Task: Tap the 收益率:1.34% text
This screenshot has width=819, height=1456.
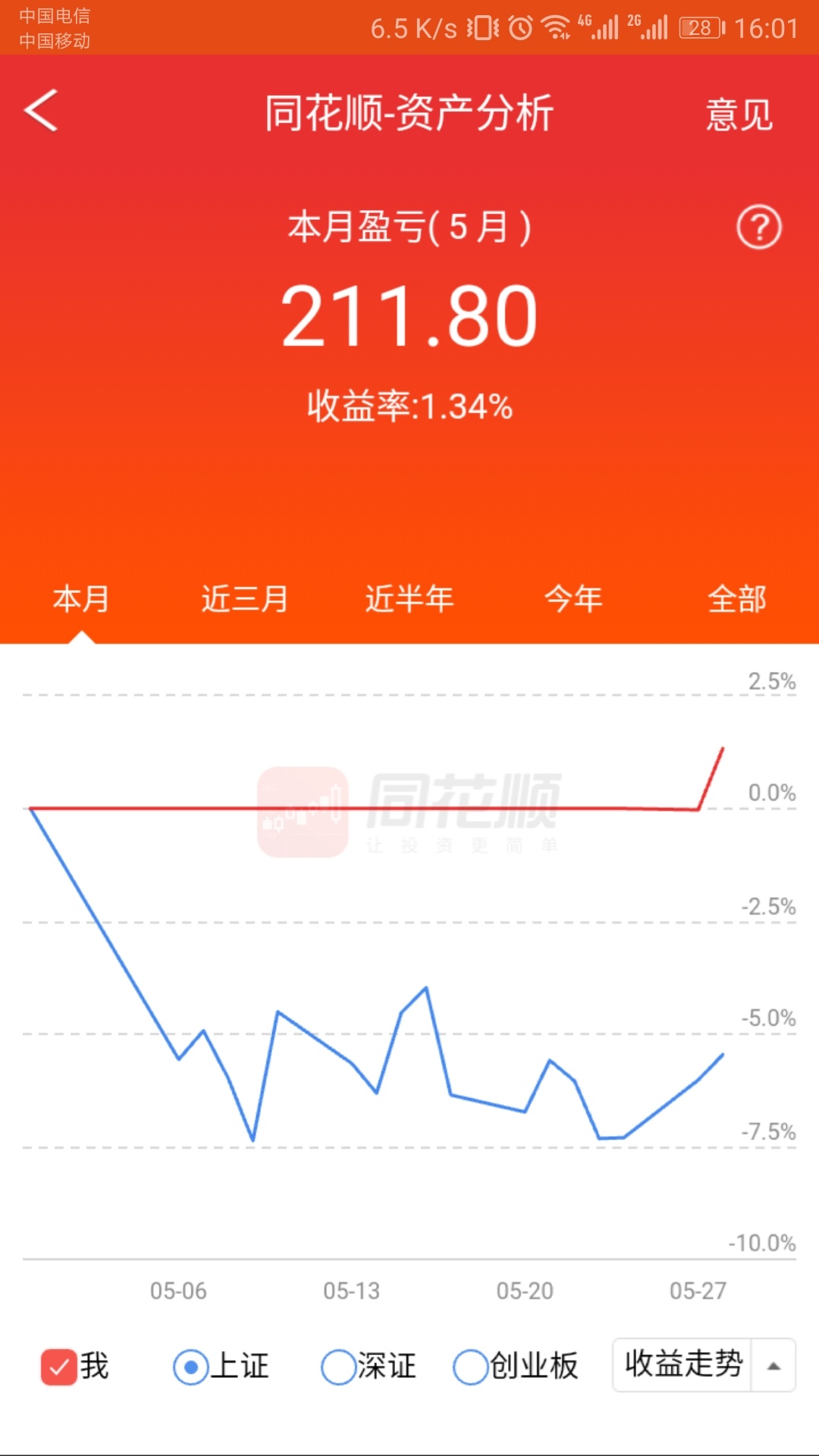Action: point(409,407)
